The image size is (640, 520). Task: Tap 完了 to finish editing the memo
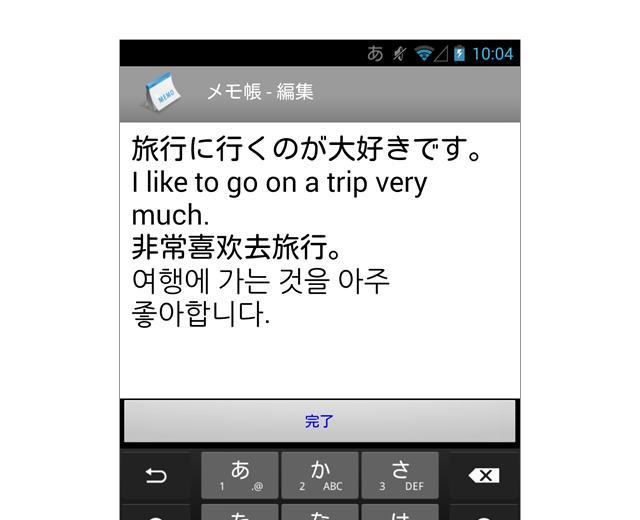(319, 421)
